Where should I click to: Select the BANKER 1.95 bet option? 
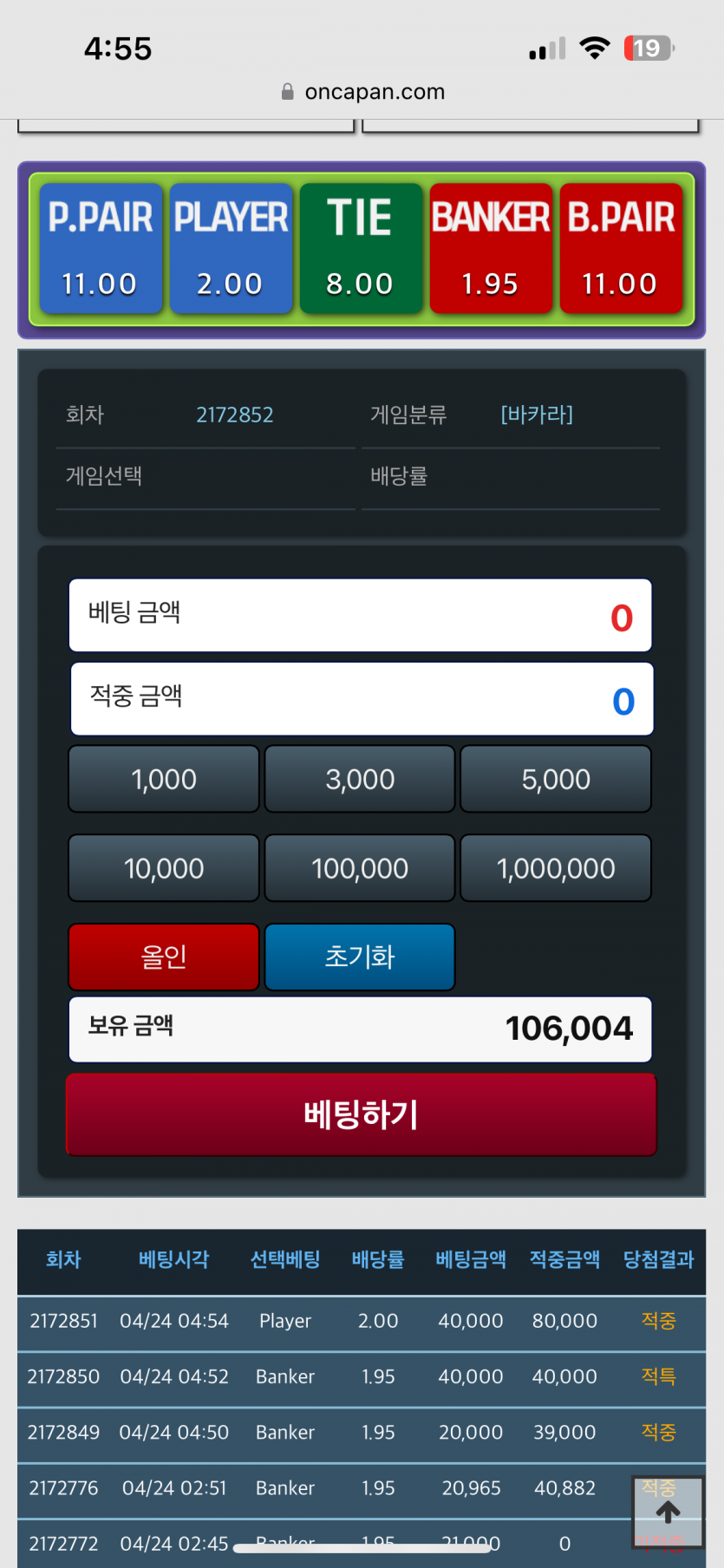pos(491,248)
